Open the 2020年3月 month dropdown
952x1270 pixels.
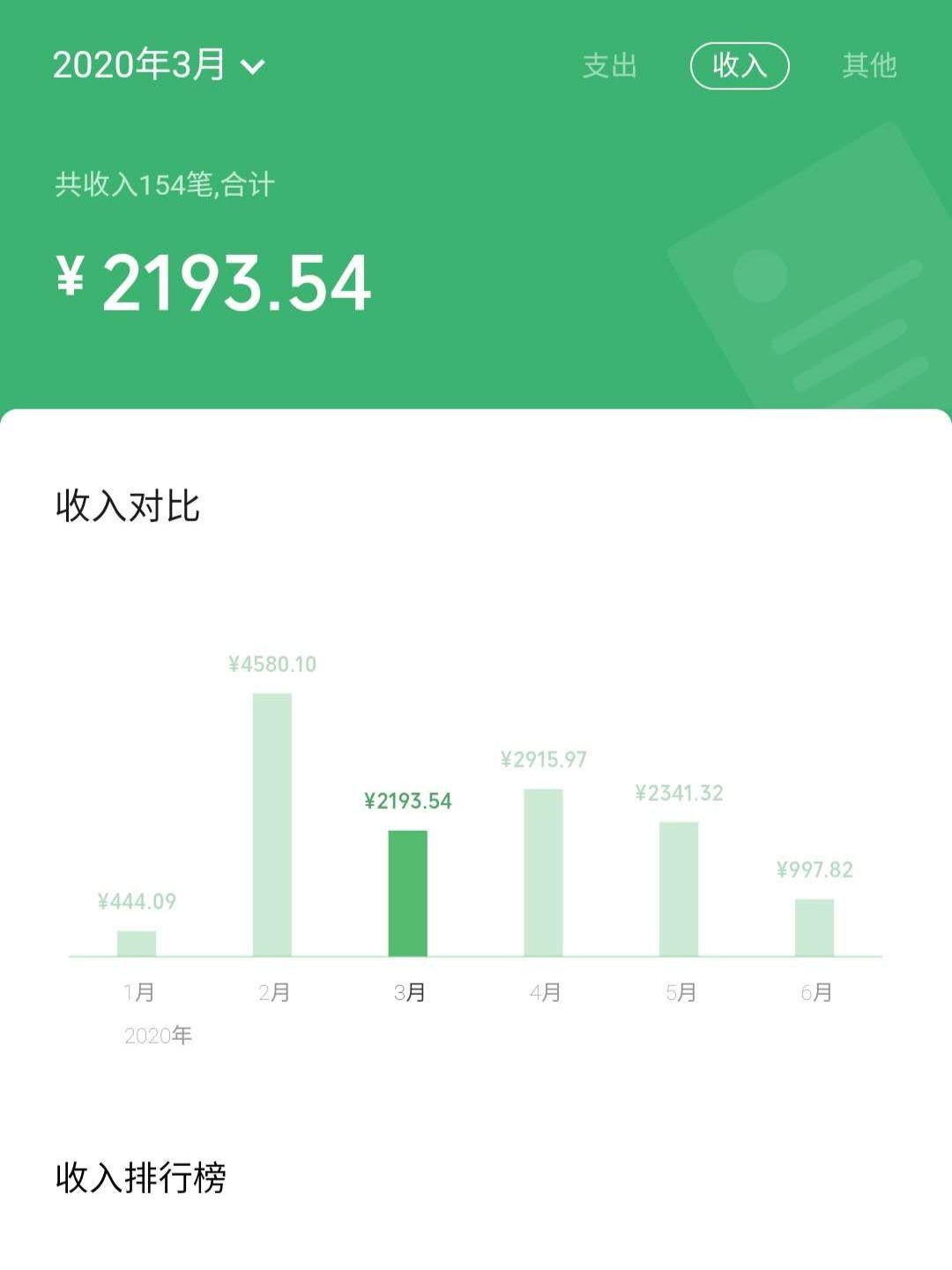[x=159, y=65]
